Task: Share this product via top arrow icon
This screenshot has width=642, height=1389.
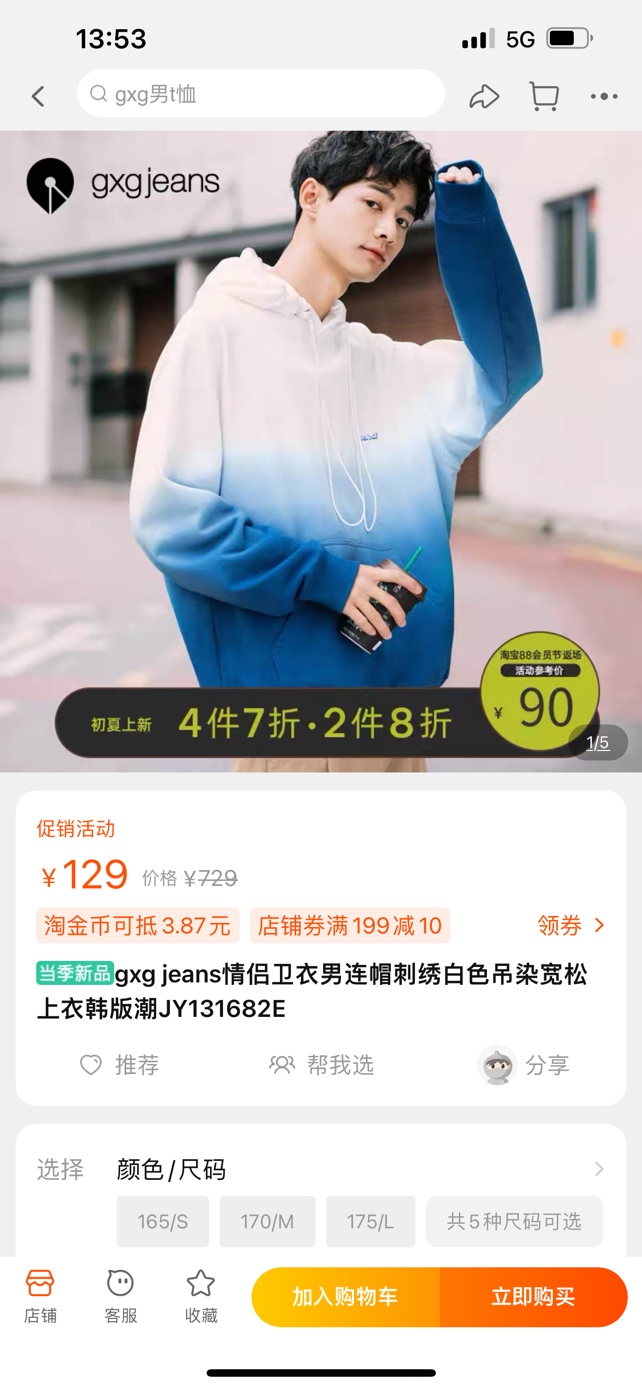Action: [x=484, y=96]
